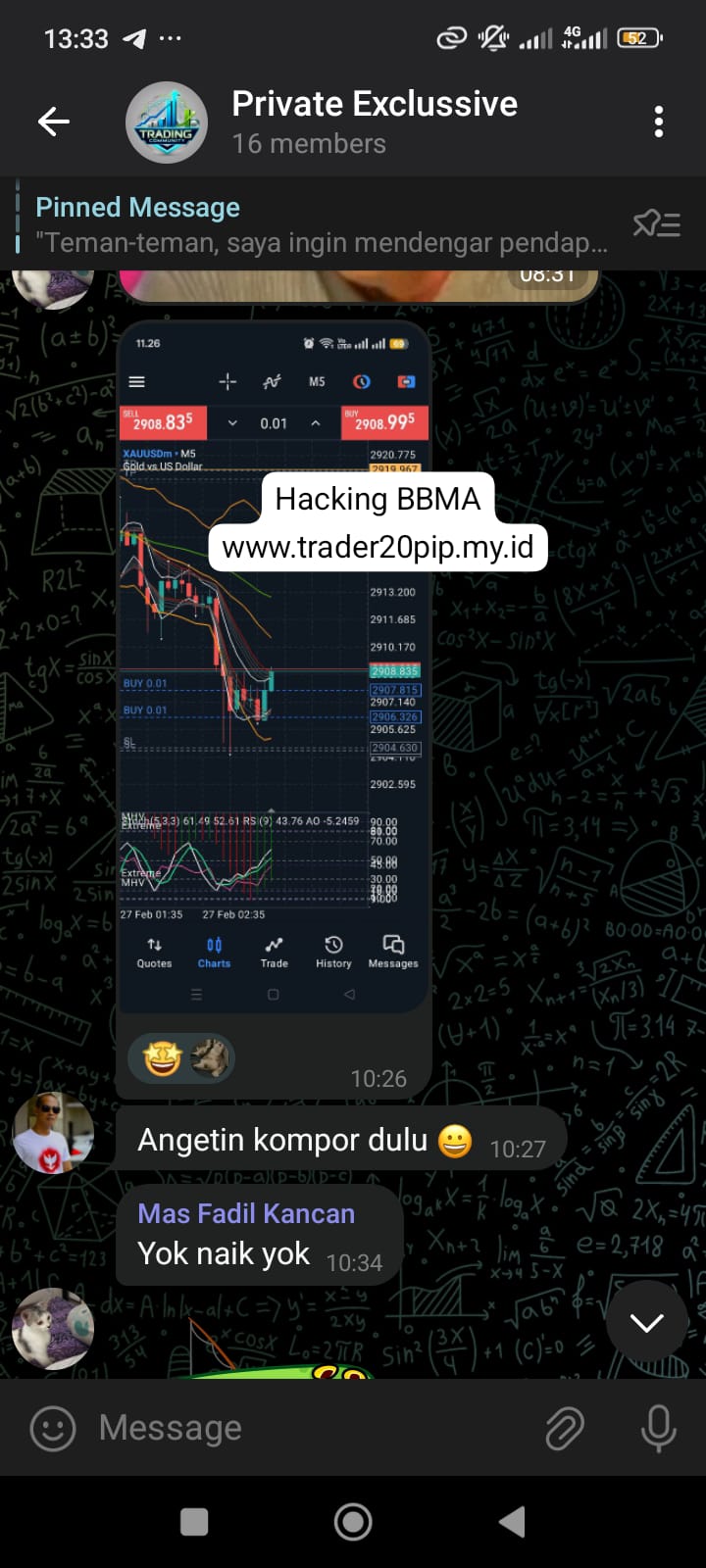Viewport: 706px width, 1568px height.
Task: Tap the star-struck emoji reaction
Action: pyautogui.click(x=163, y=1058)
